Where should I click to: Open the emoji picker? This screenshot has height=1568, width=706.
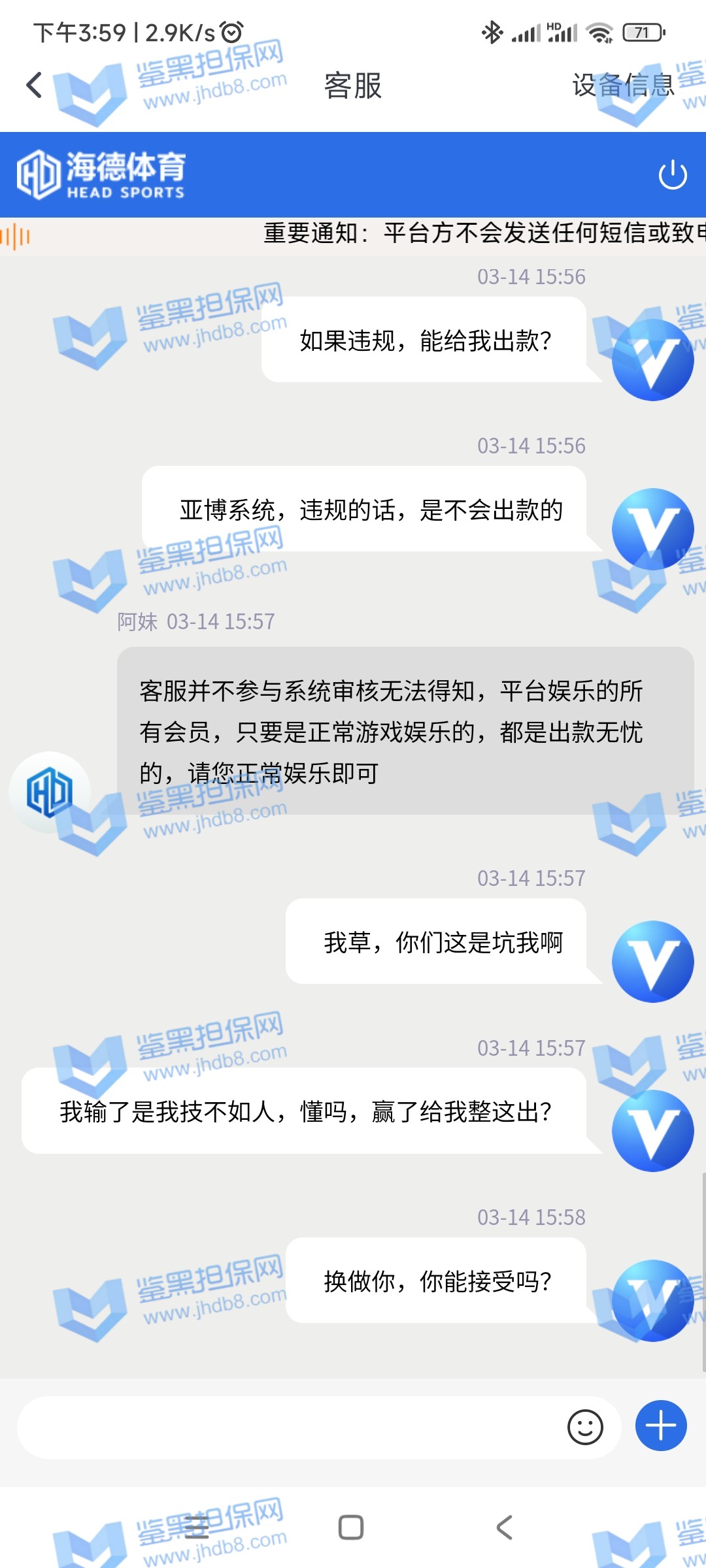[x=585, y=1428]
